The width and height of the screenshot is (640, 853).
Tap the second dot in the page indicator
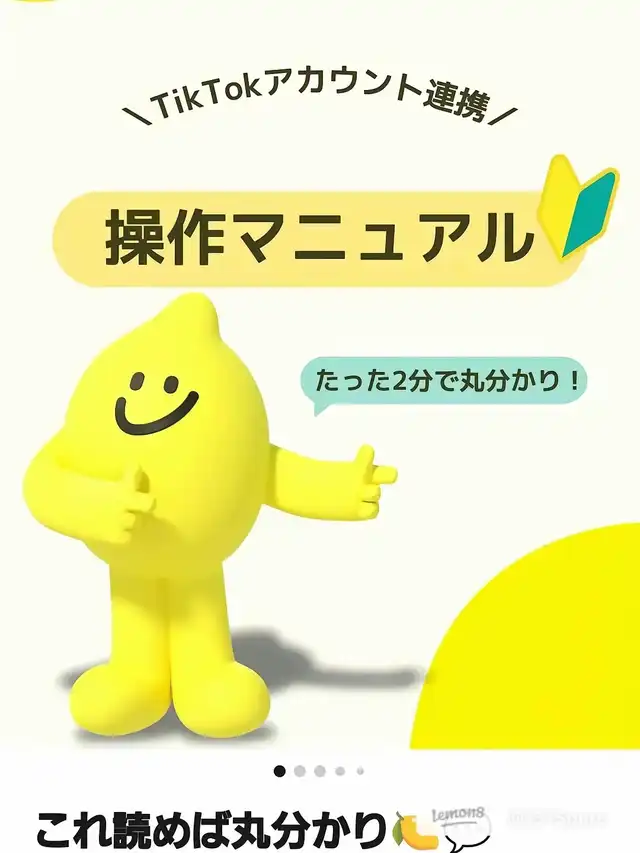[299, 771]
